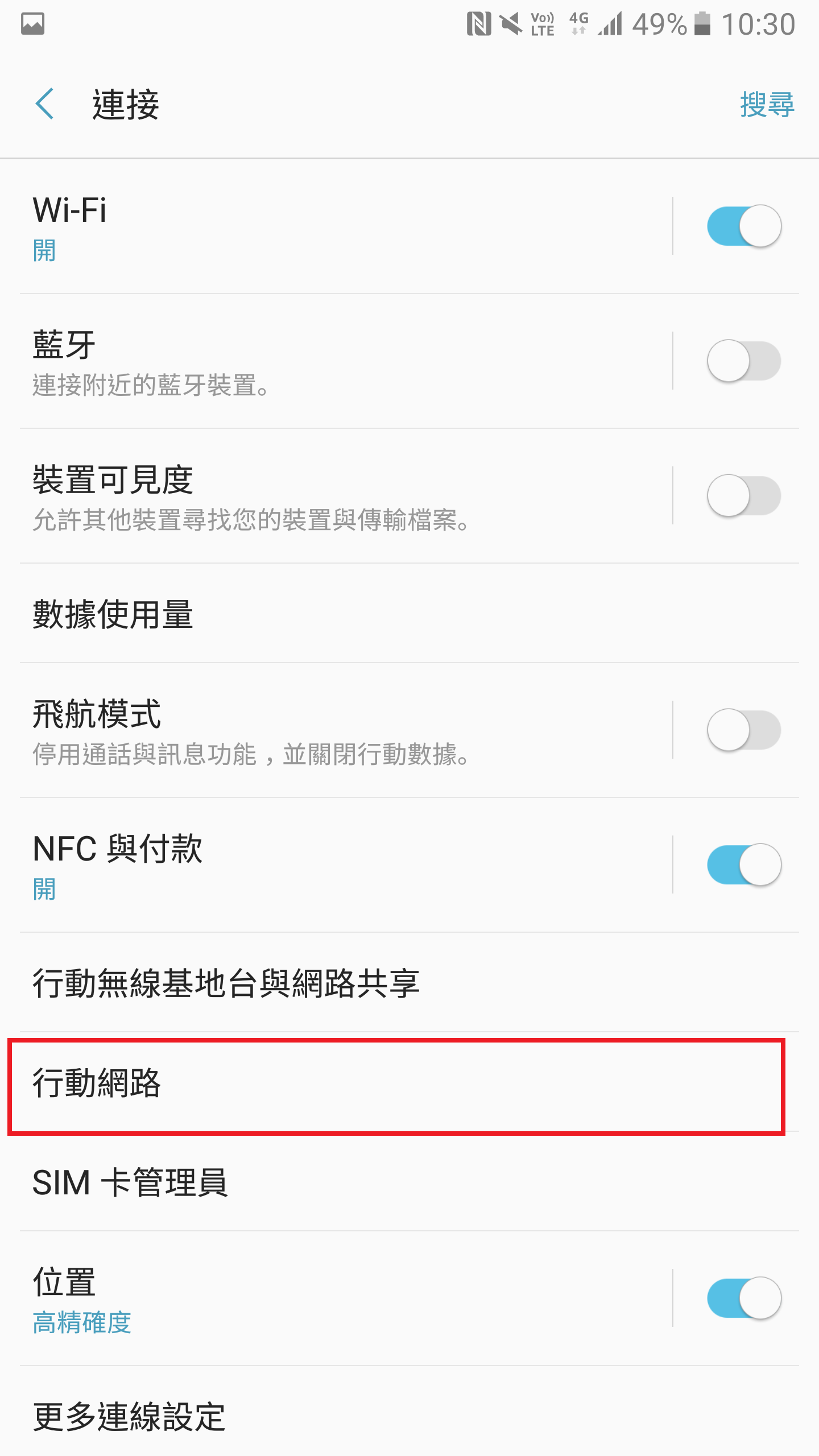Open 行動無線基地台與網路共享

409,982
